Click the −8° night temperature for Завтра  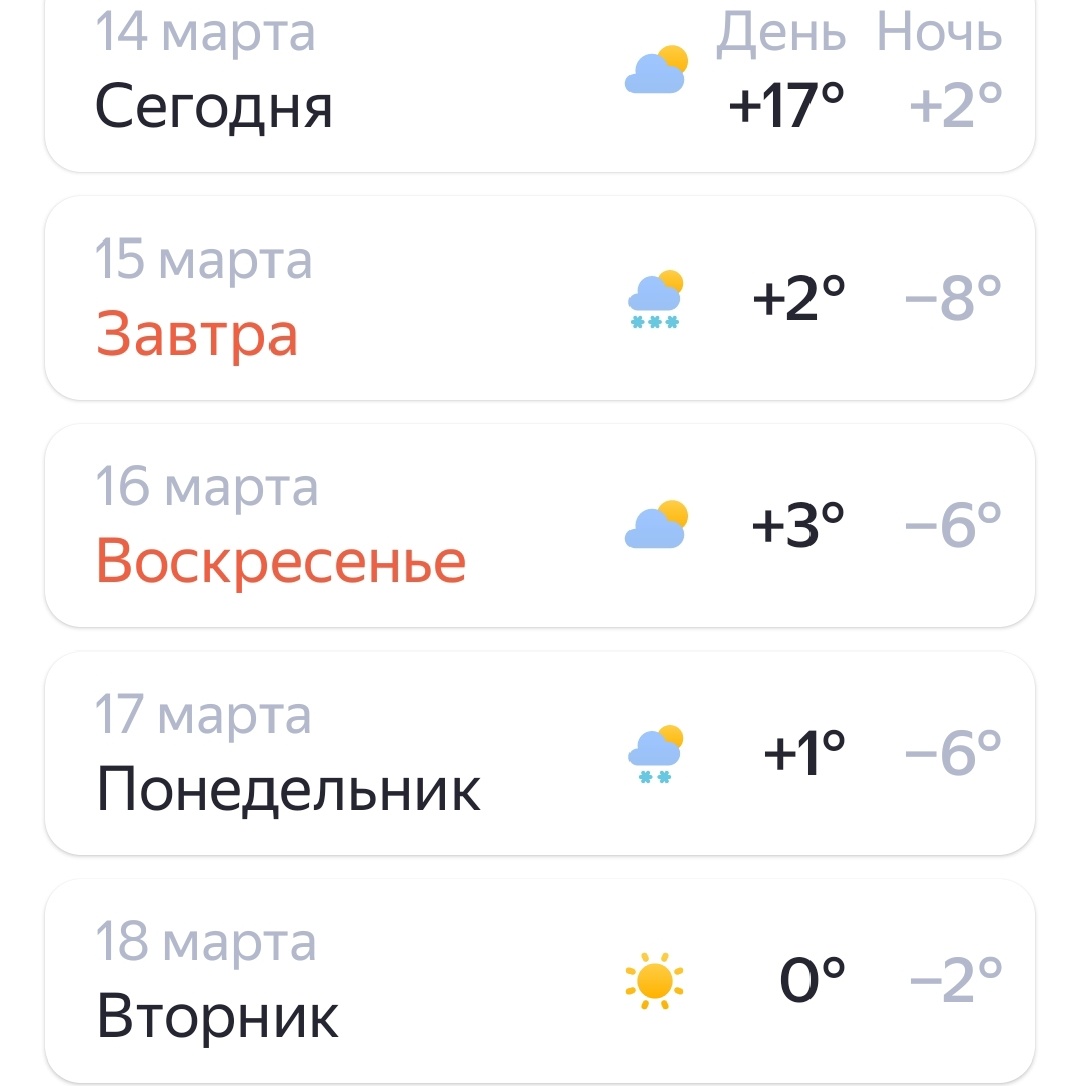tap(950, 295)
